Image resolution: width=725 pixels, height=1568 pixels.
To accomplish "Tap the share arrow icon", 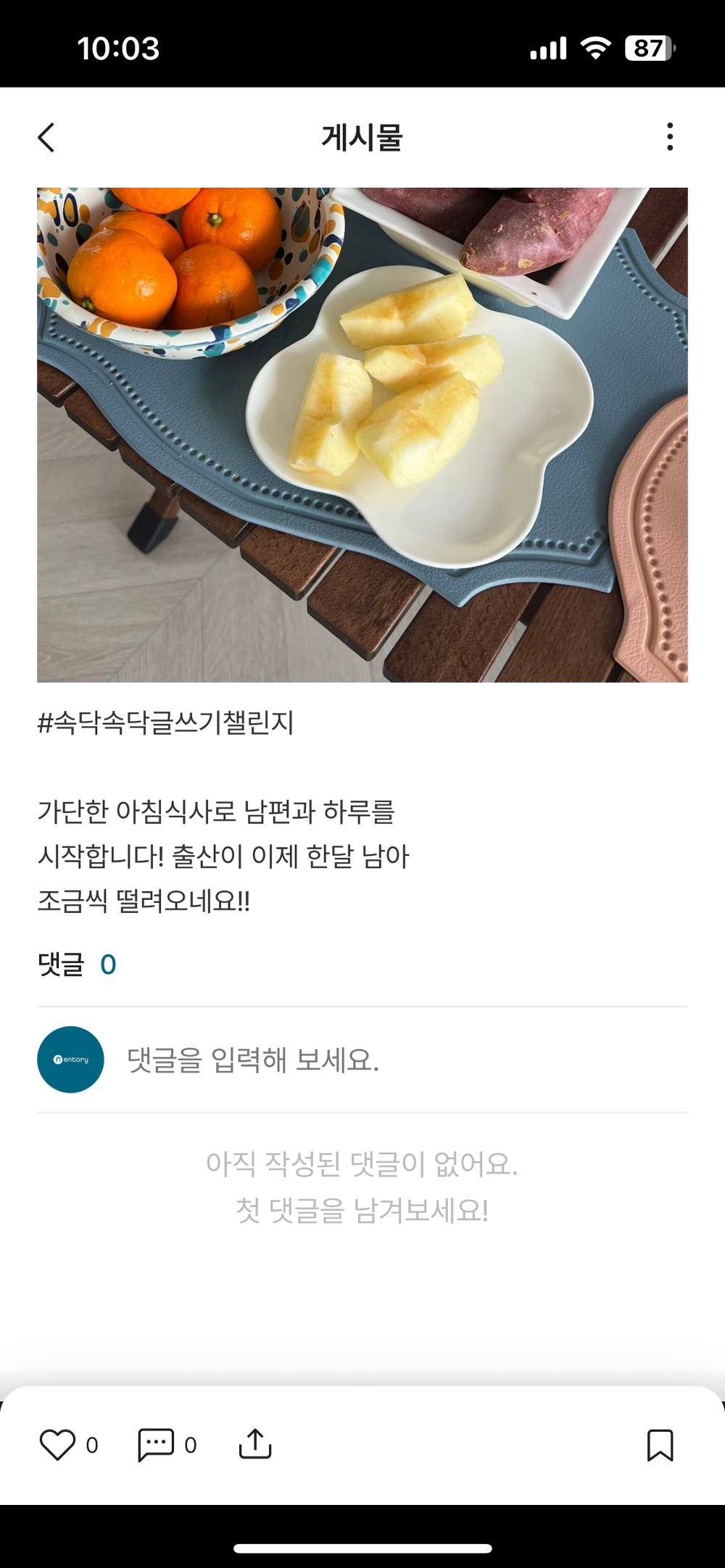I will point(255,1444).
